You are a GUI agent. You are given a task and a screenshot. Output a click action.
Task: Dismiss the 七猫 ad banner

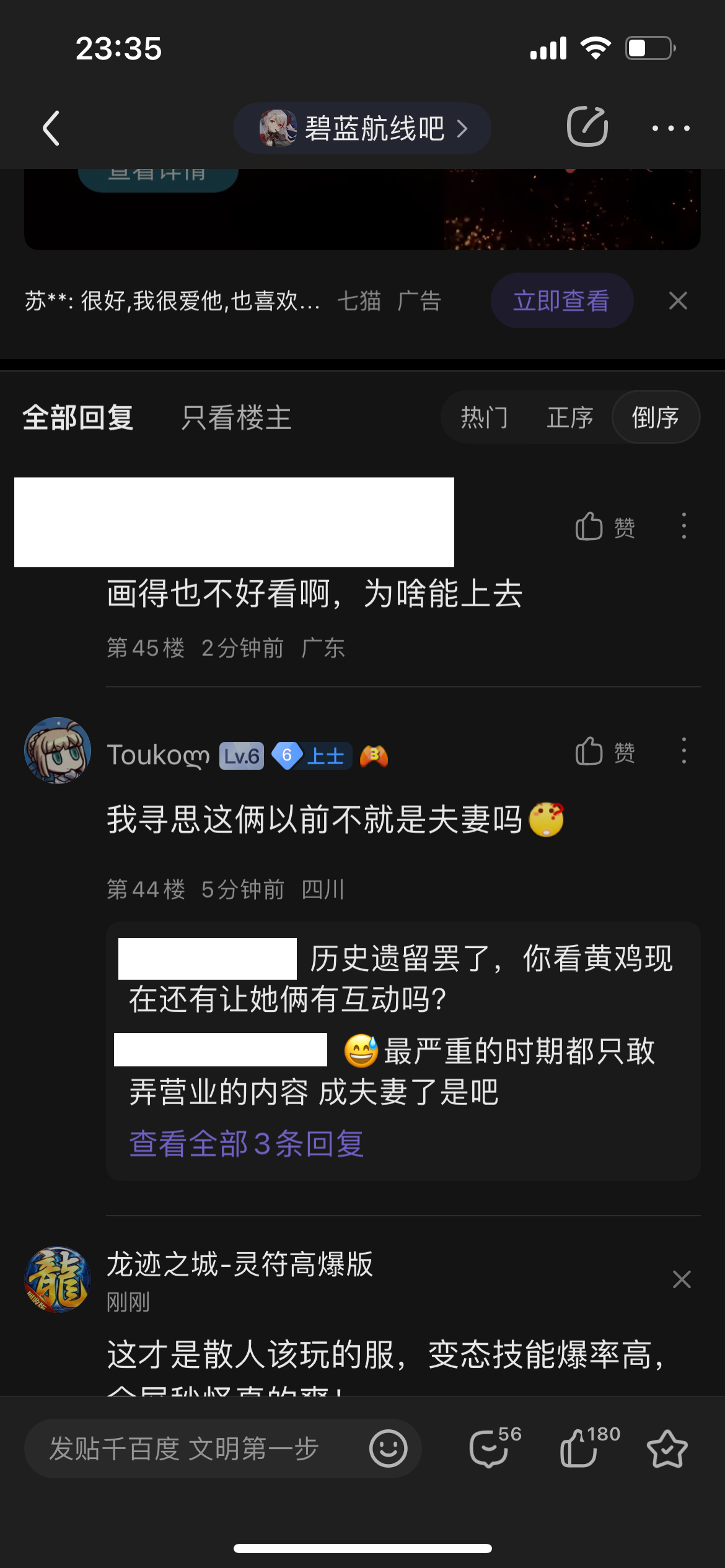click(x=678, y=301)
